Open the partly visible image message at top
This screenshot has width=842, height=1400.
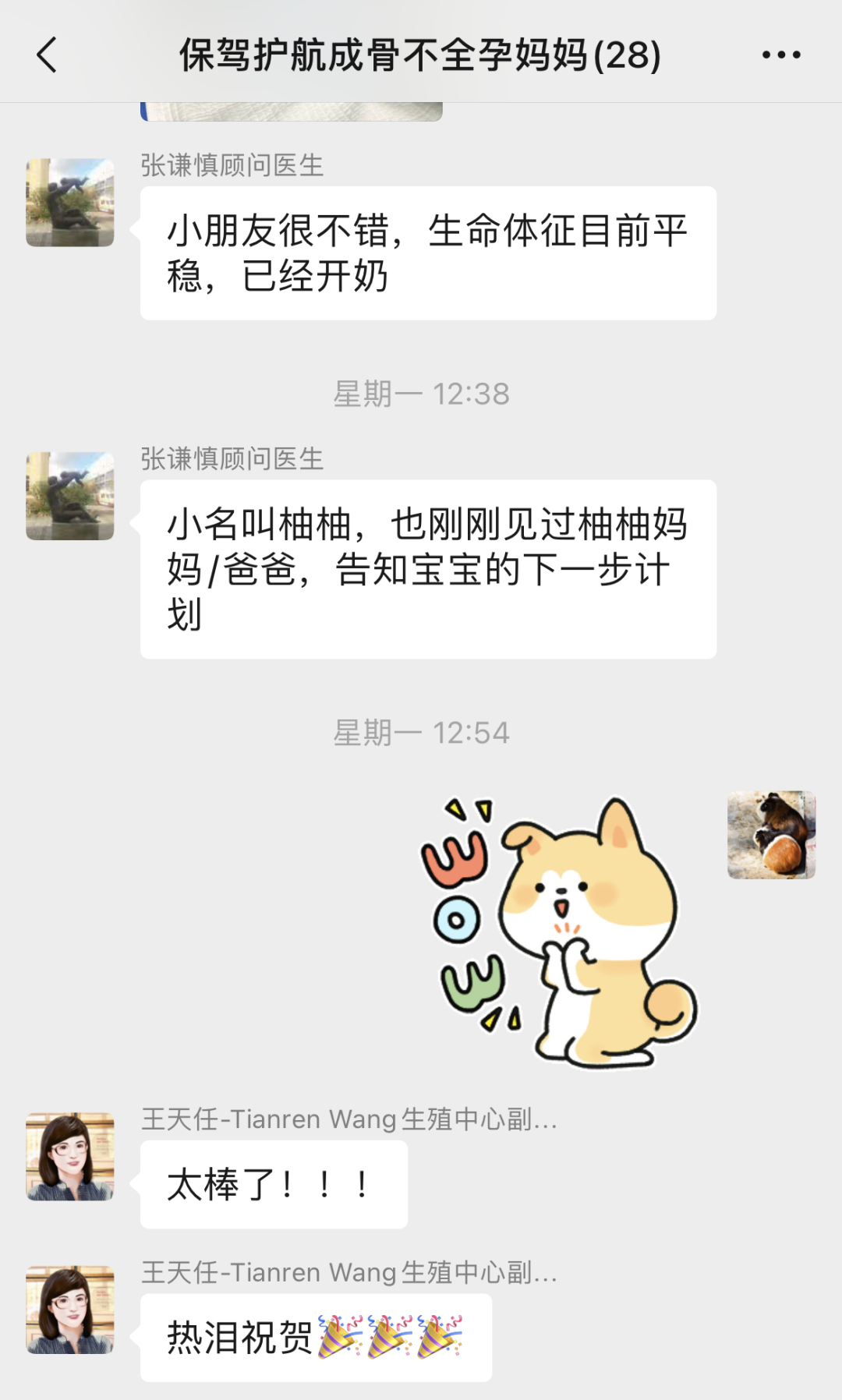click(x=292, y=111)
